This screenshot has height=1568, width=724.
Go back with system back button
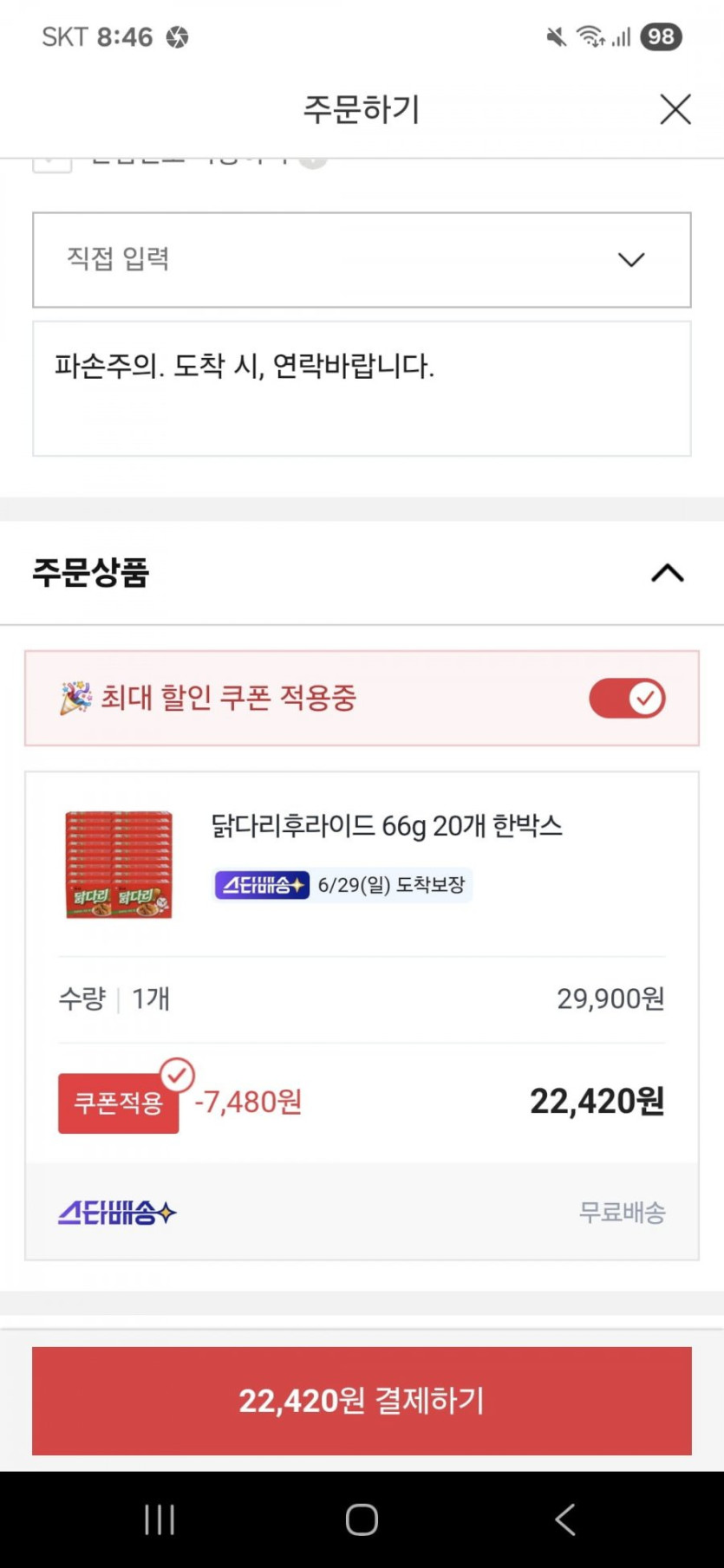coord(564,1519)
